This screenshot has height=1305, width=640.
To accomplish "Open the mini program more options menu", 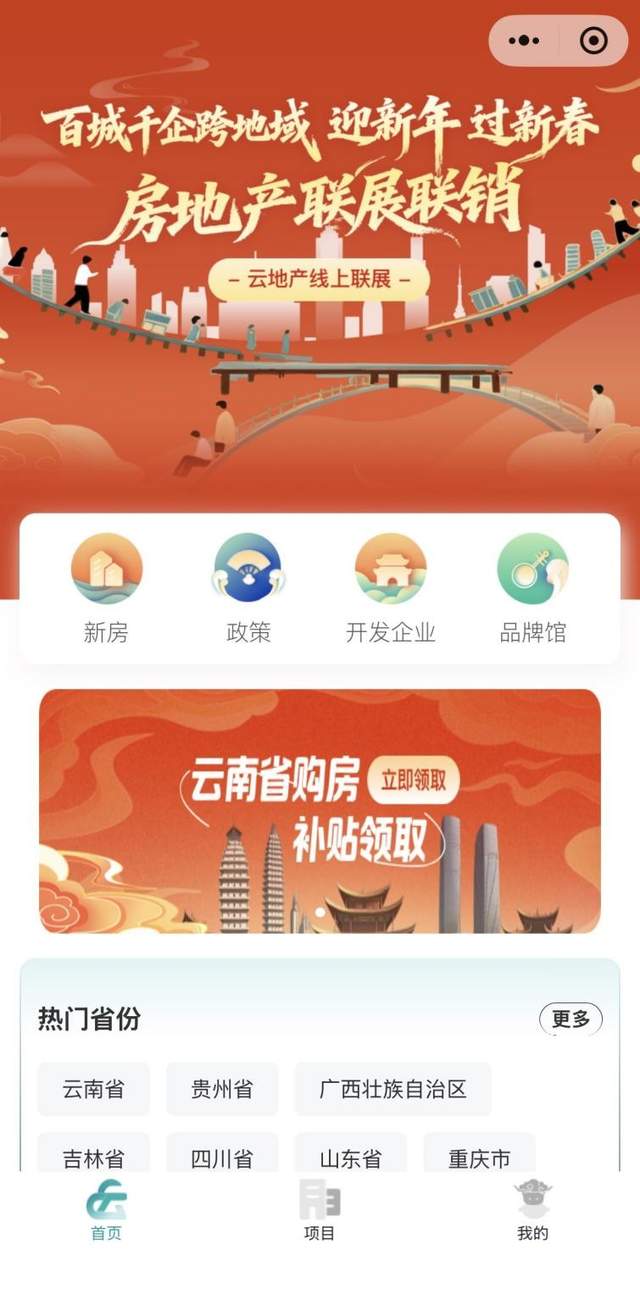I will 525,41.
